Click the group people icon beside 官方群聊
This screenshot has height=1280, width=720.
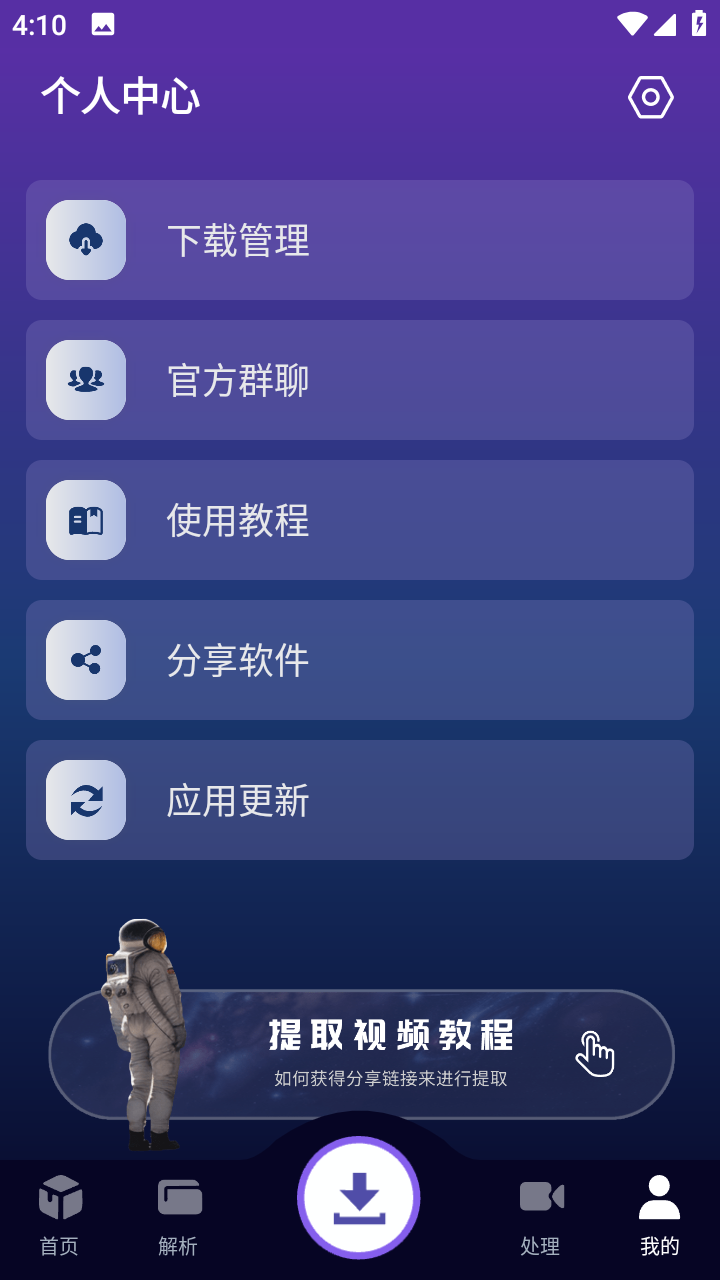pyautogui.click(x=85, y=380)
